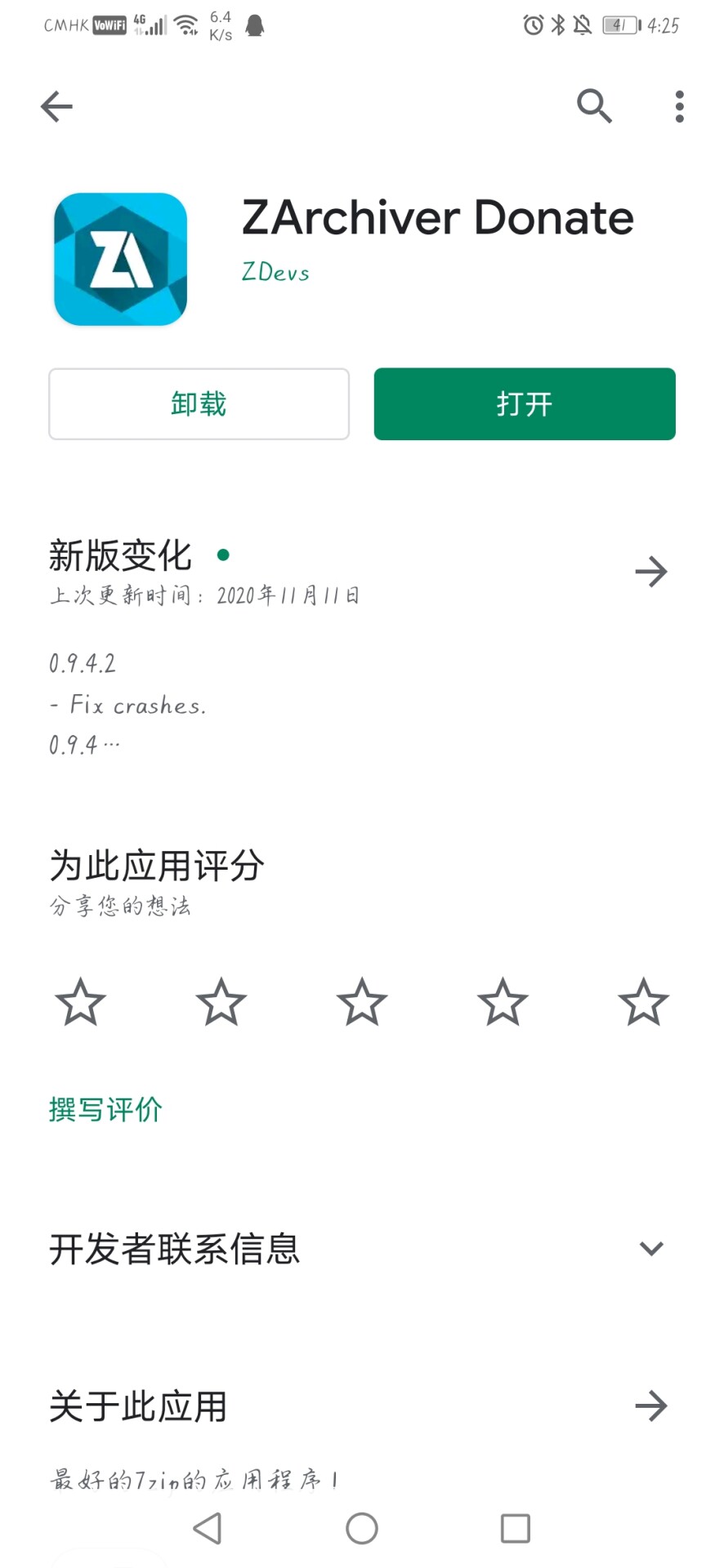Open the three-dot overflow menu
The height and width of the screenshot is (1568, 724).
[x=679, y=106]
